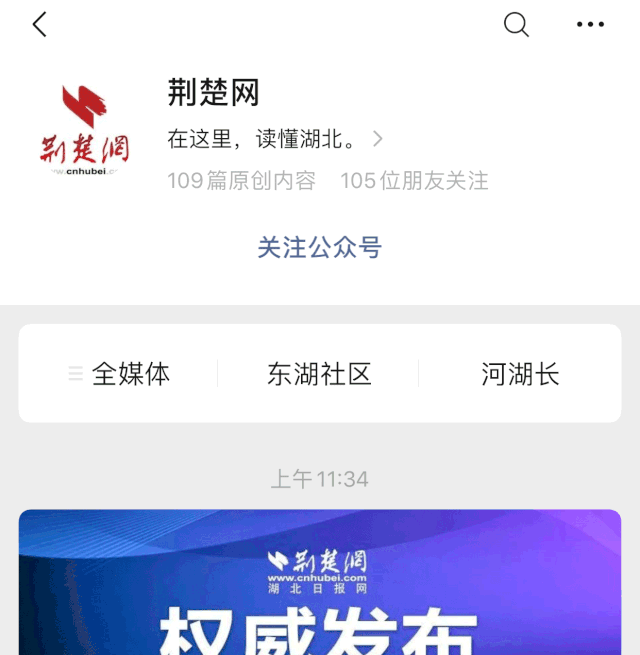Select the 东湖社区 menu
The height and width of the screenshot is (655, 640).
[319, 374]
